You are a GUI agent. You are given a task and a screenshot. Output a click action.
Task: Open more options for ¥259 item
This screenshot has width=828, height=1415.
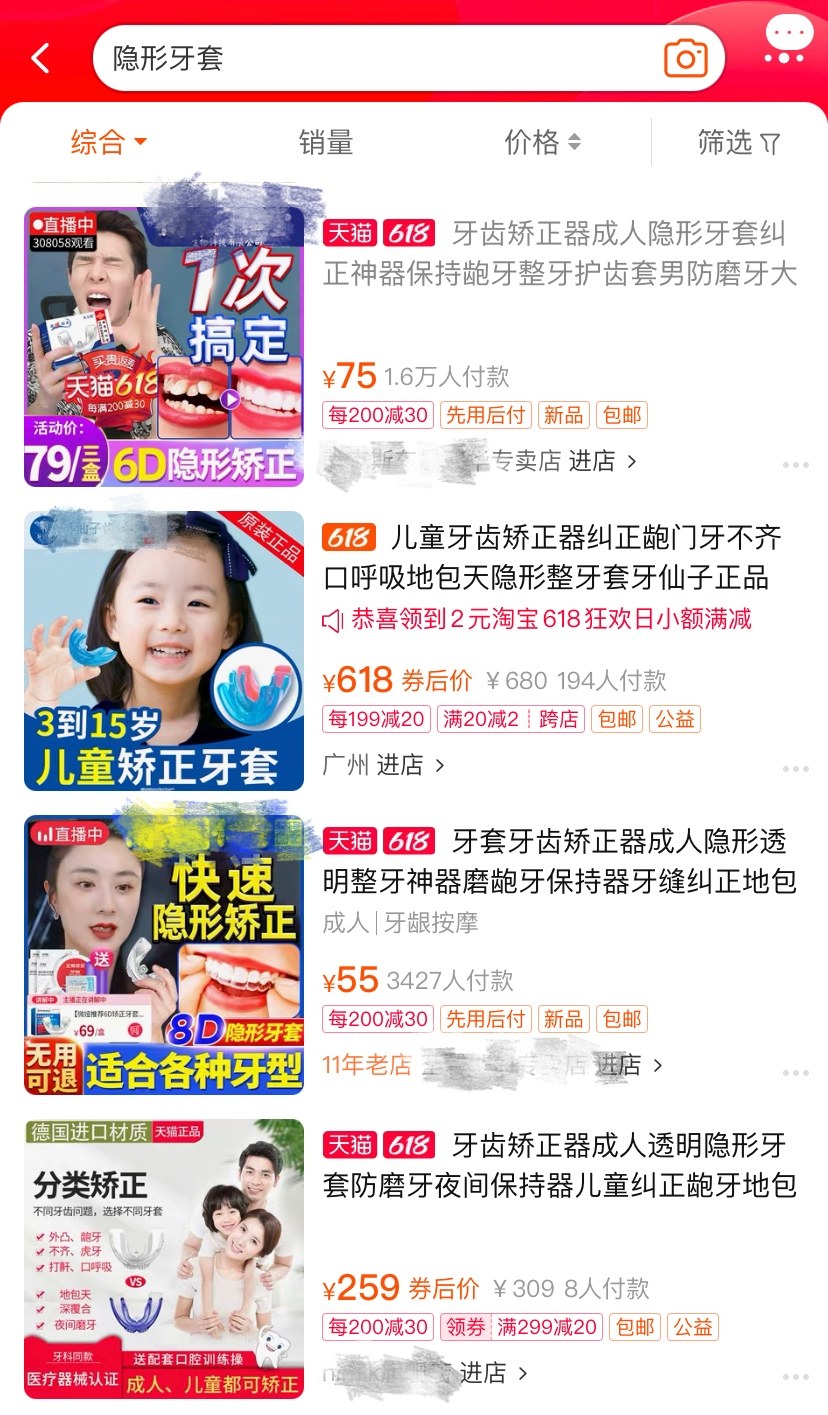[795, 1377]
